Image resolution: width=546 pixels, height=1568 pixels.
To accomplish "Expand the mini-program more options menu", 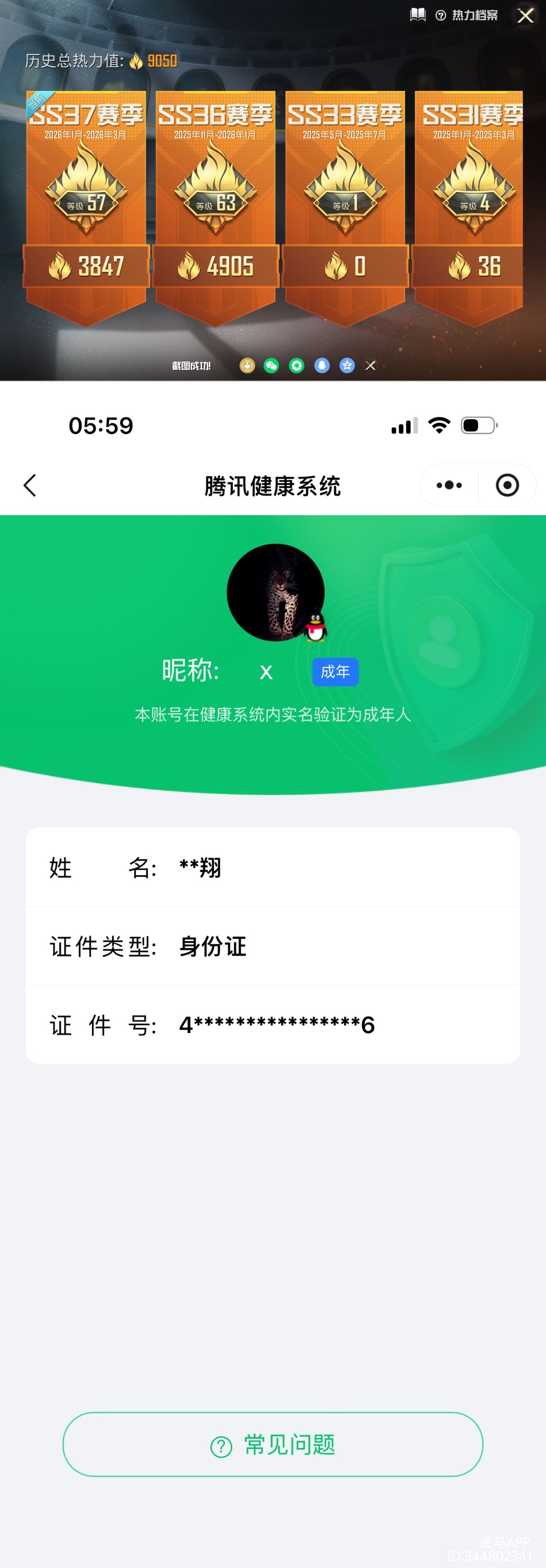I will pyautogui.click(x=448, y=486).
